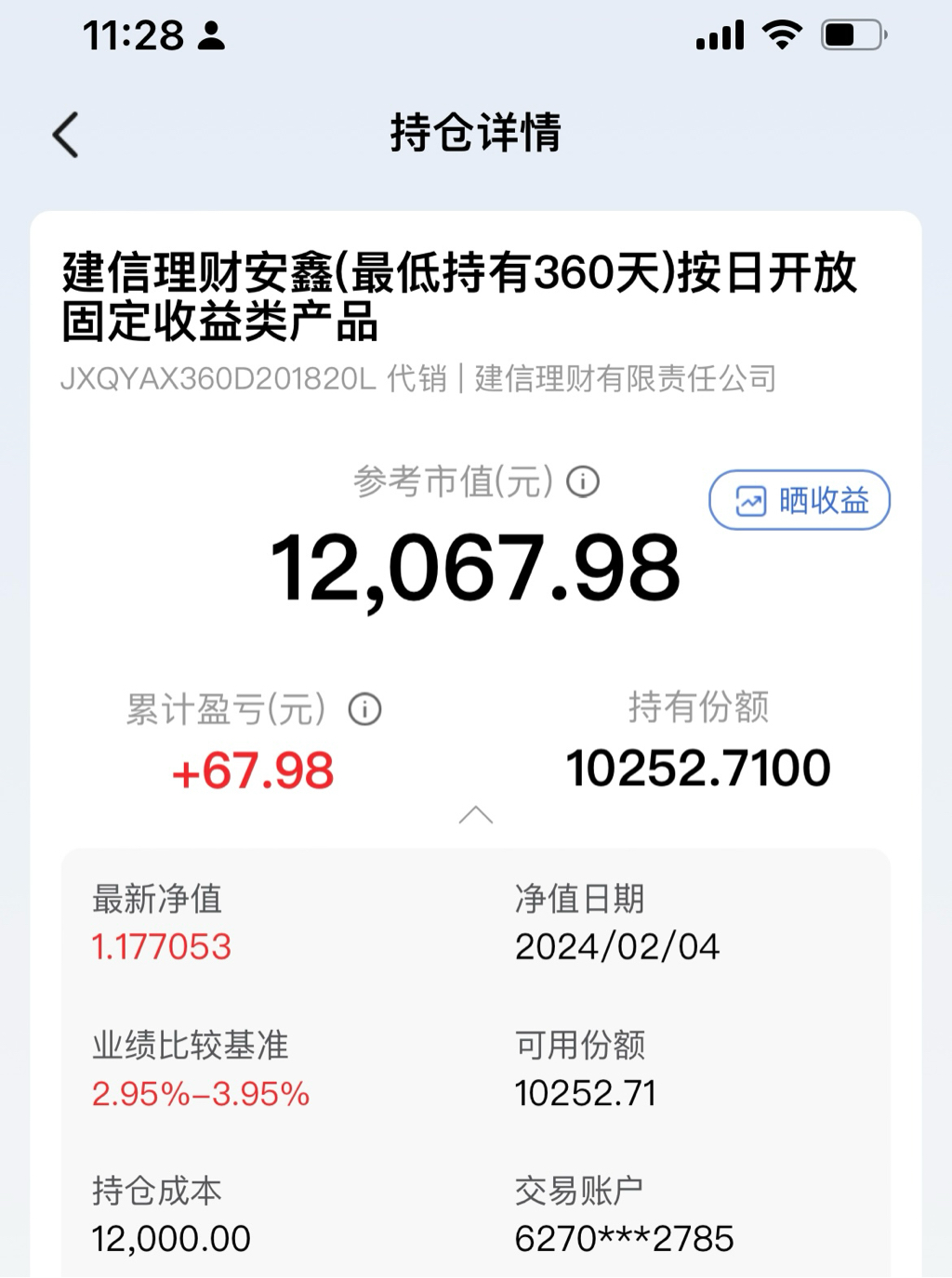Viewport: 952px width, 1278px height.
Task: Open info icon beside 累计盈亏(元)
Action: point(364,710)
